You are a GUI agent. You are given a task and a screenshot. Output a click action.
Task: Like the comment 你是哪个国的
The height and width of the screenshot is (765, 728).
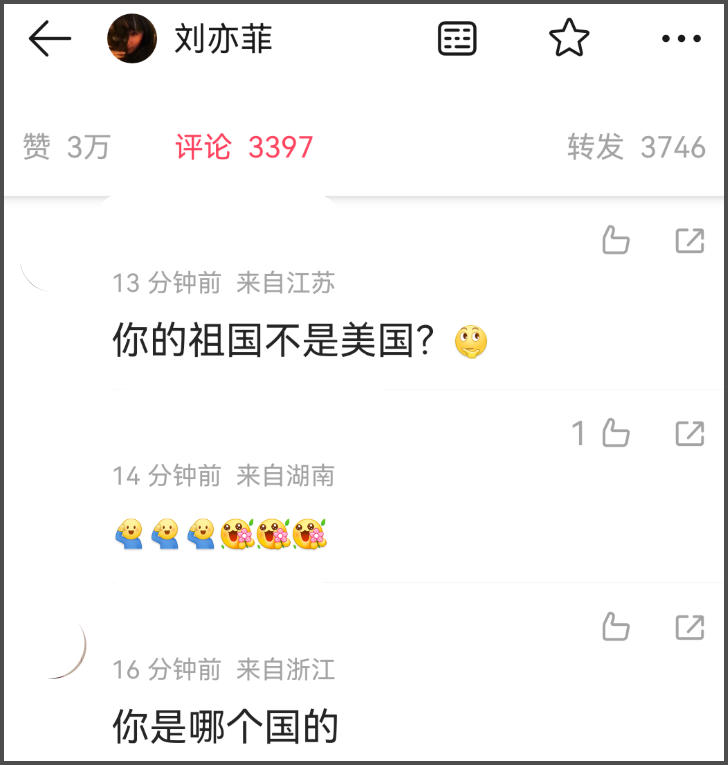coord(616,627)
